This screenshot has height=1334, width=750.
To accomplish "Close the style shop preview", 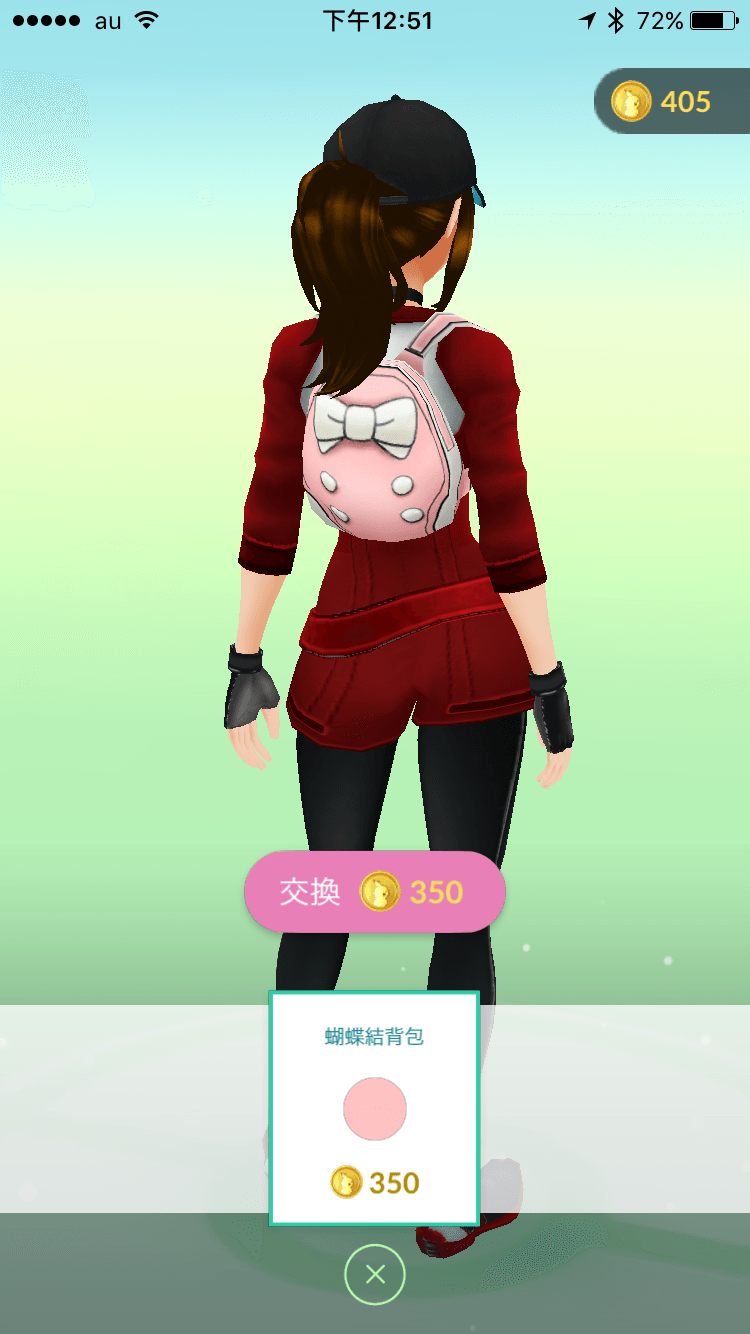I will click(375, 1274).
